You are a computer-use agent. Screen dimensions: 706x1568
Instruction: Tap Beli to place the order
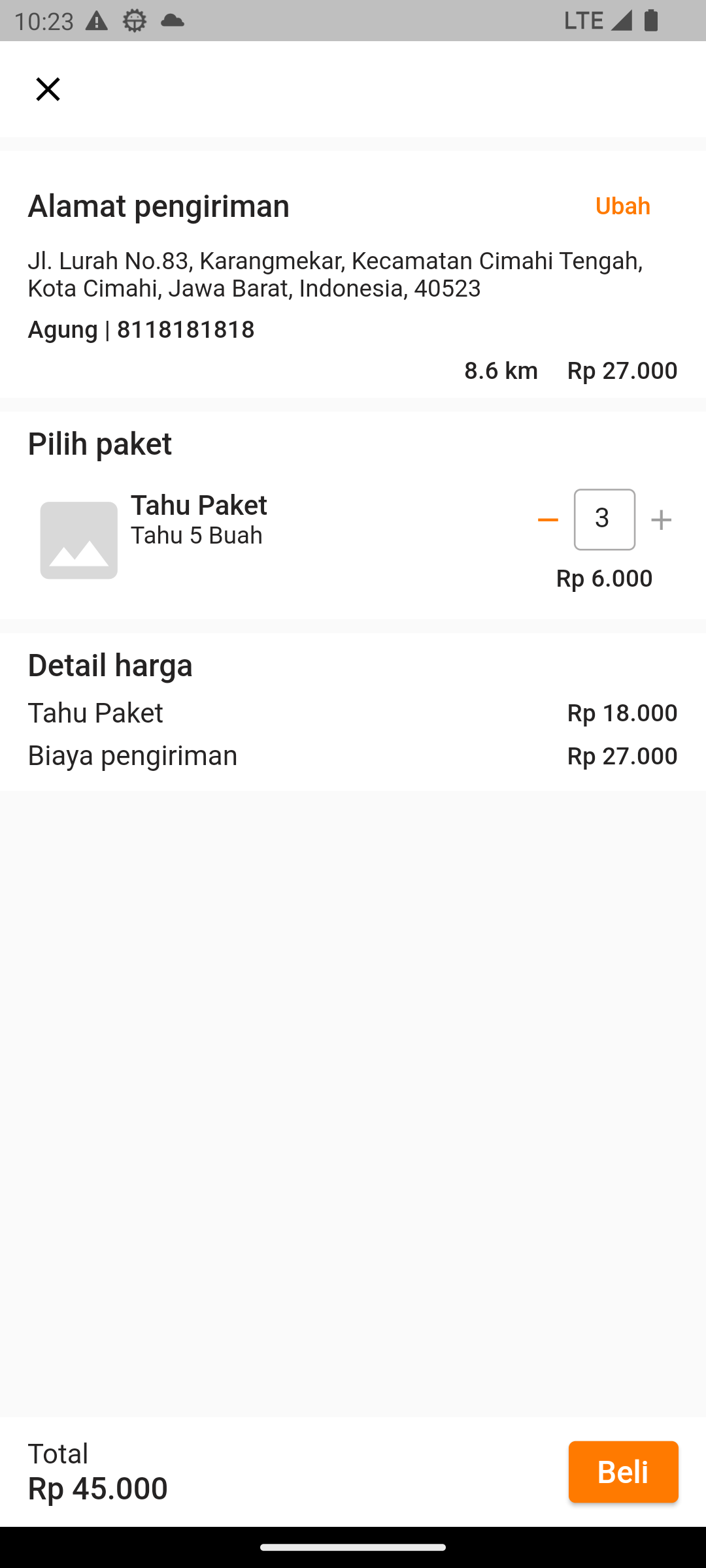click(623, 1471)
